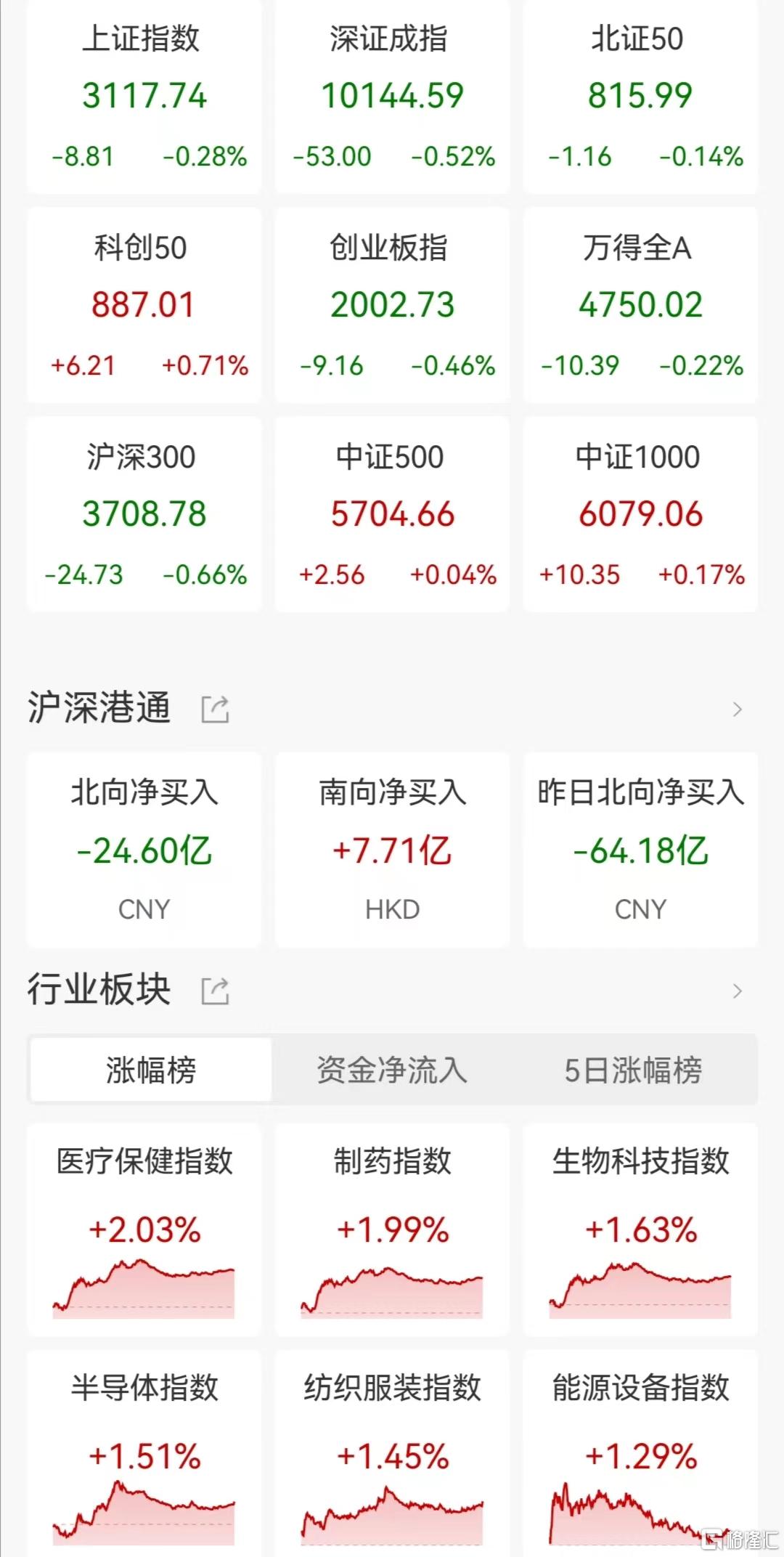View the 制药指数 sector card

point(392,1229)
